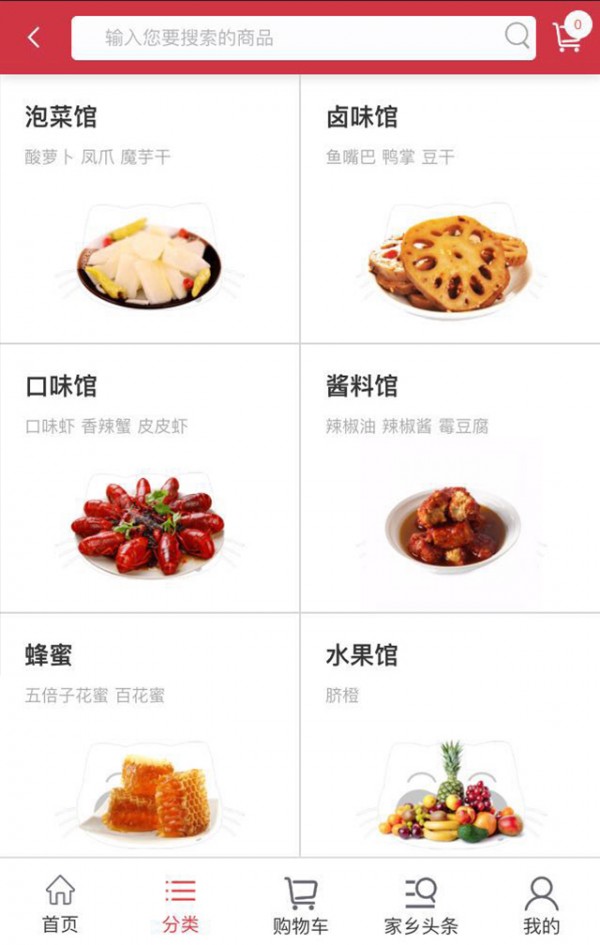The height and width of the screenshot is (945, 600).
Task: Select the 分类 tab
Action: coord(180,903)
